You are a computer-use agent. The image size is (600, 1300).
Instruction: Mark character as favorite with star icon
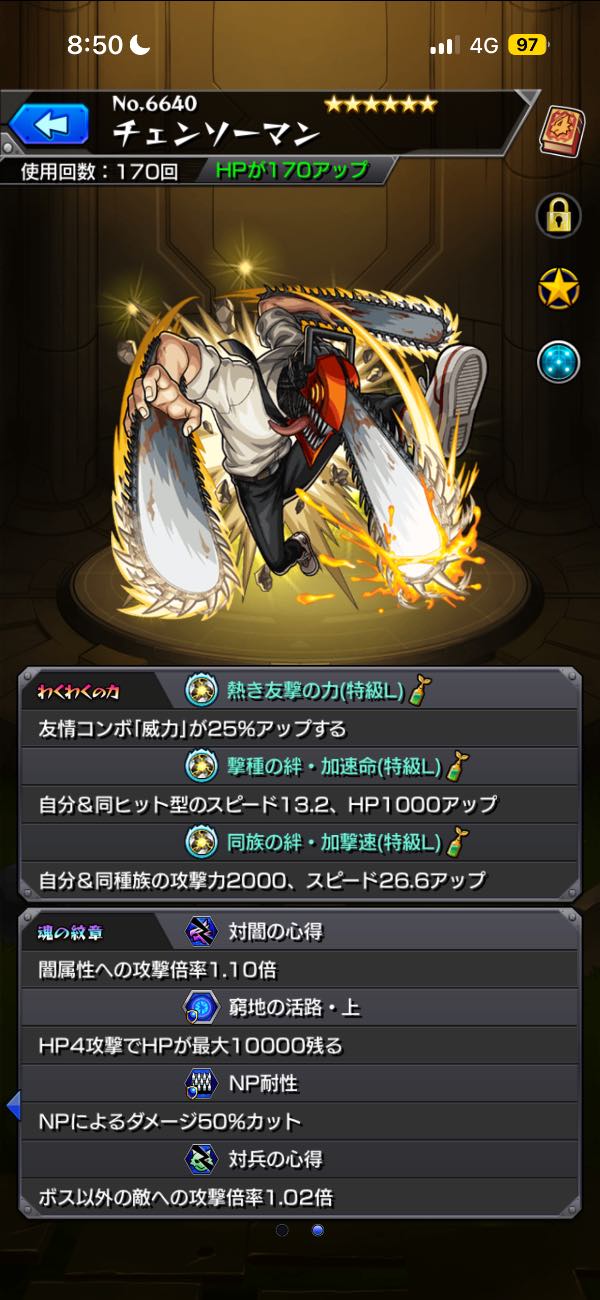[x=558, y=288]
